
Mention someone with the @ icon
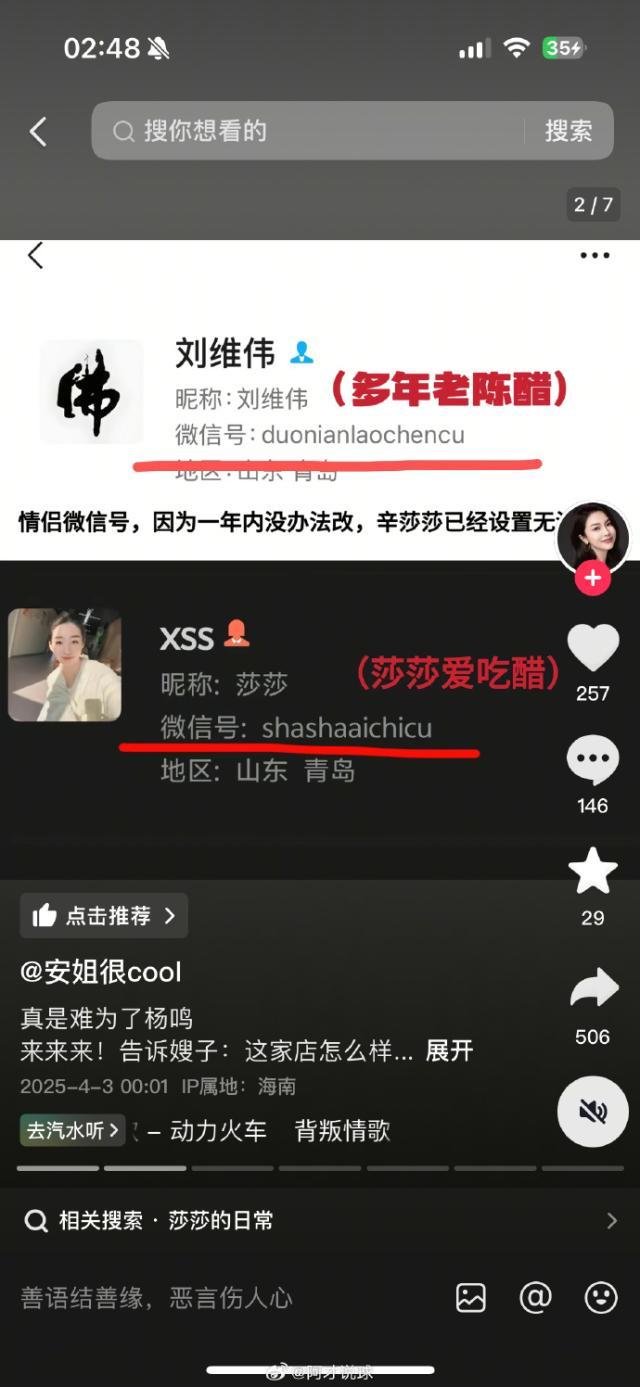point(536,1298)
